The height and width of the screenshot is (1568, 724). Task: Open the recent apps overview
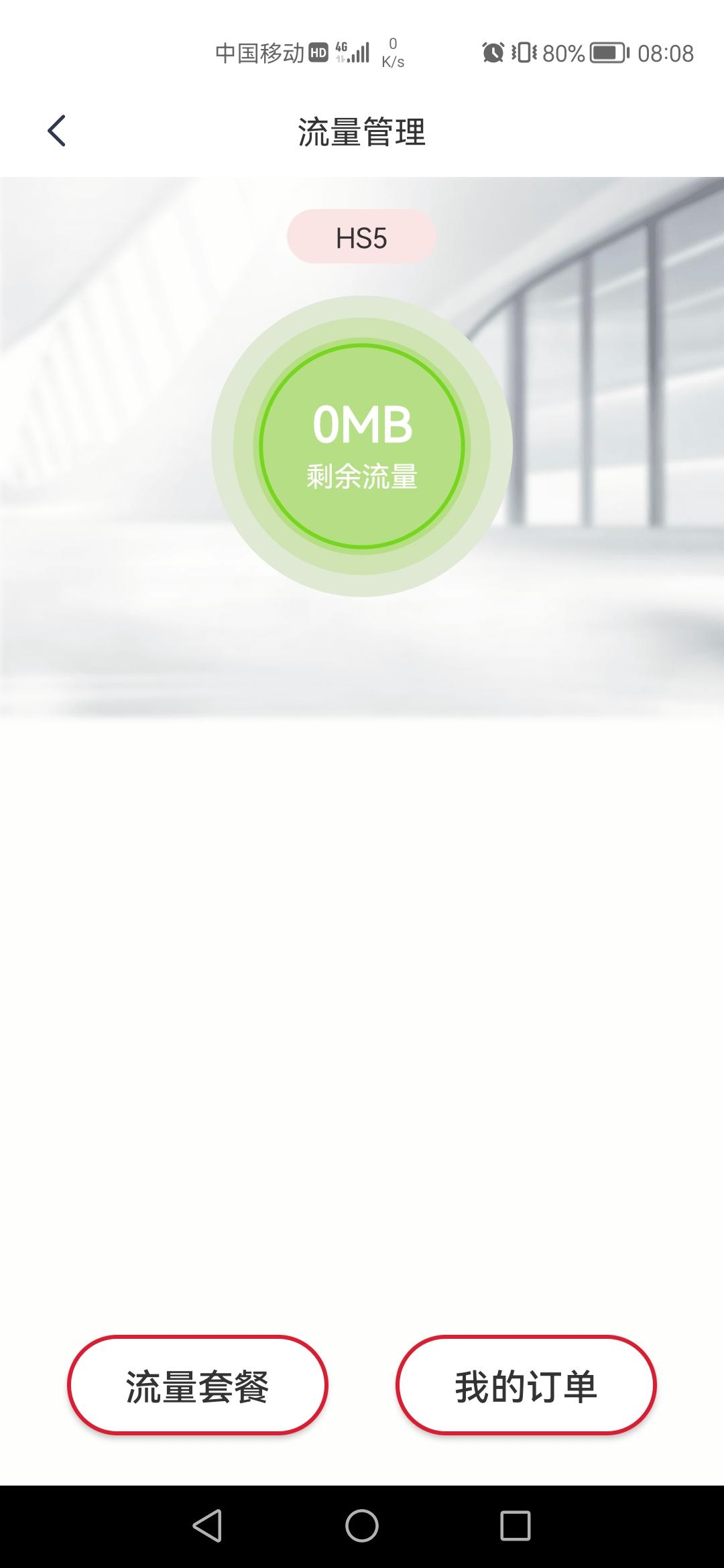point(515,1526)
